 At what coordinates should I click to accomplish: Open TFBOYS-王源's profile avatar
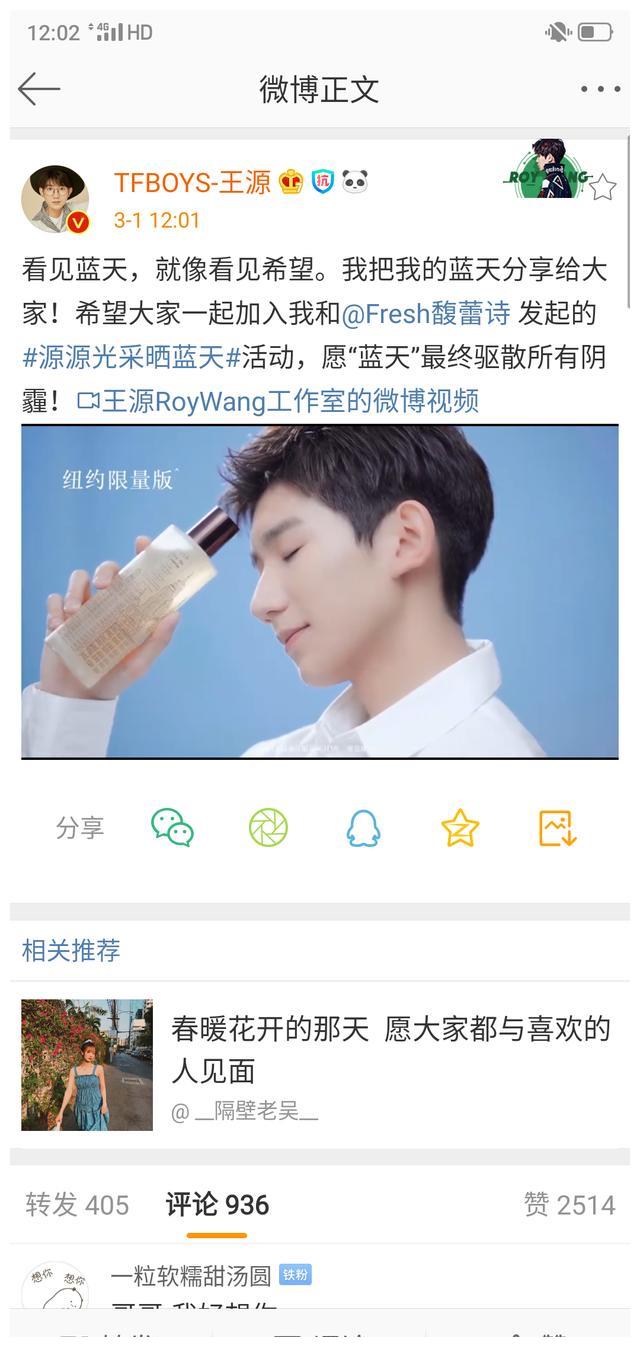pos(56,199)
